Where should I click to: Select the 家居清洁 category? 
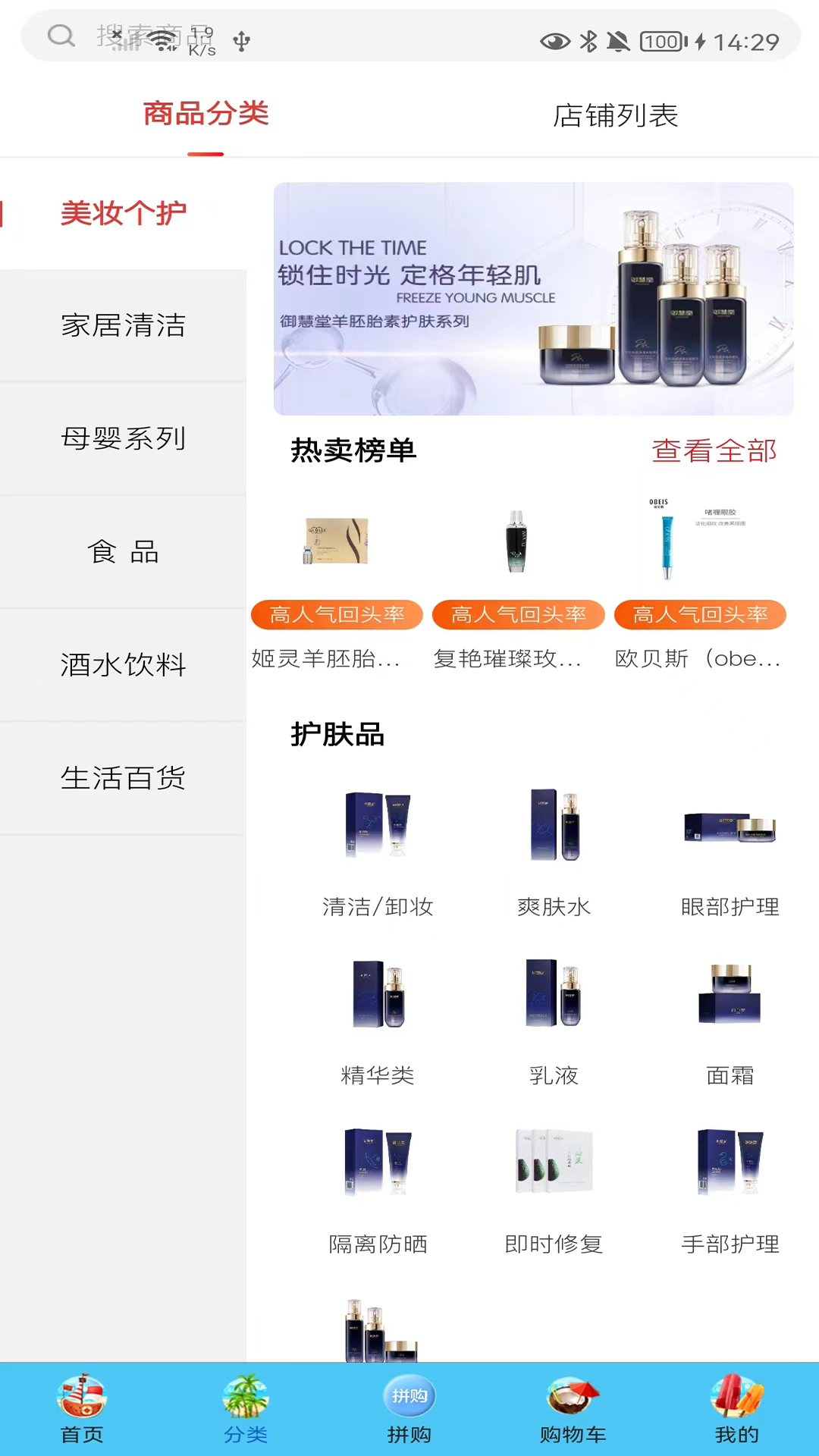pyautogui.click(x=124, y=325)
